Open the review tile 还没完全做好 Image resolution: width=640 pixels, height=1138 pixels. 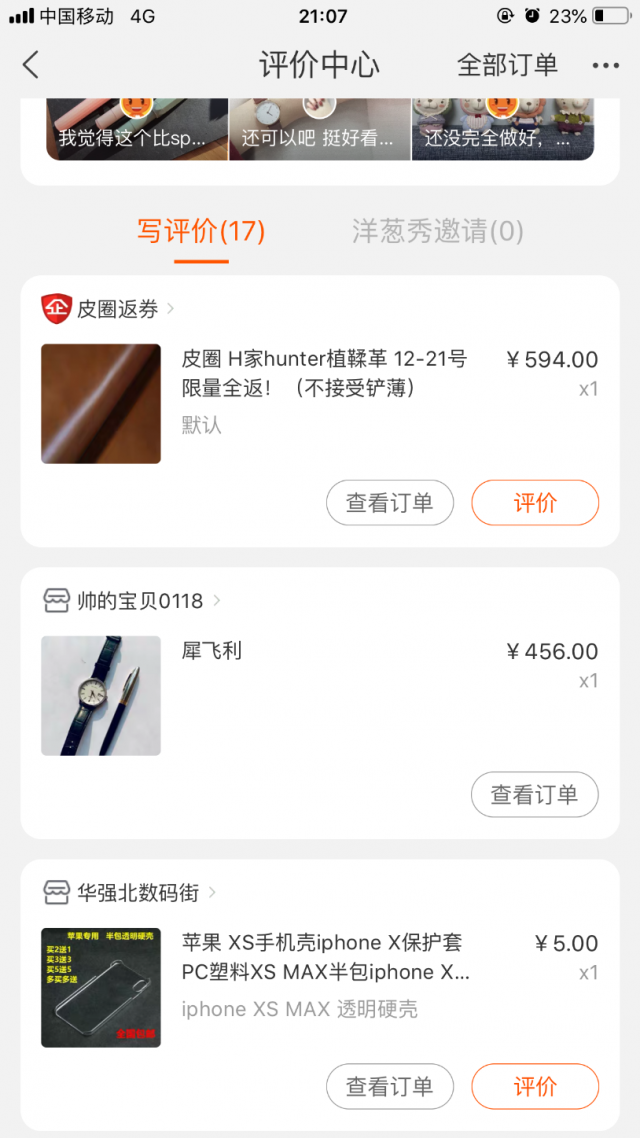click(x=503, y=129)
